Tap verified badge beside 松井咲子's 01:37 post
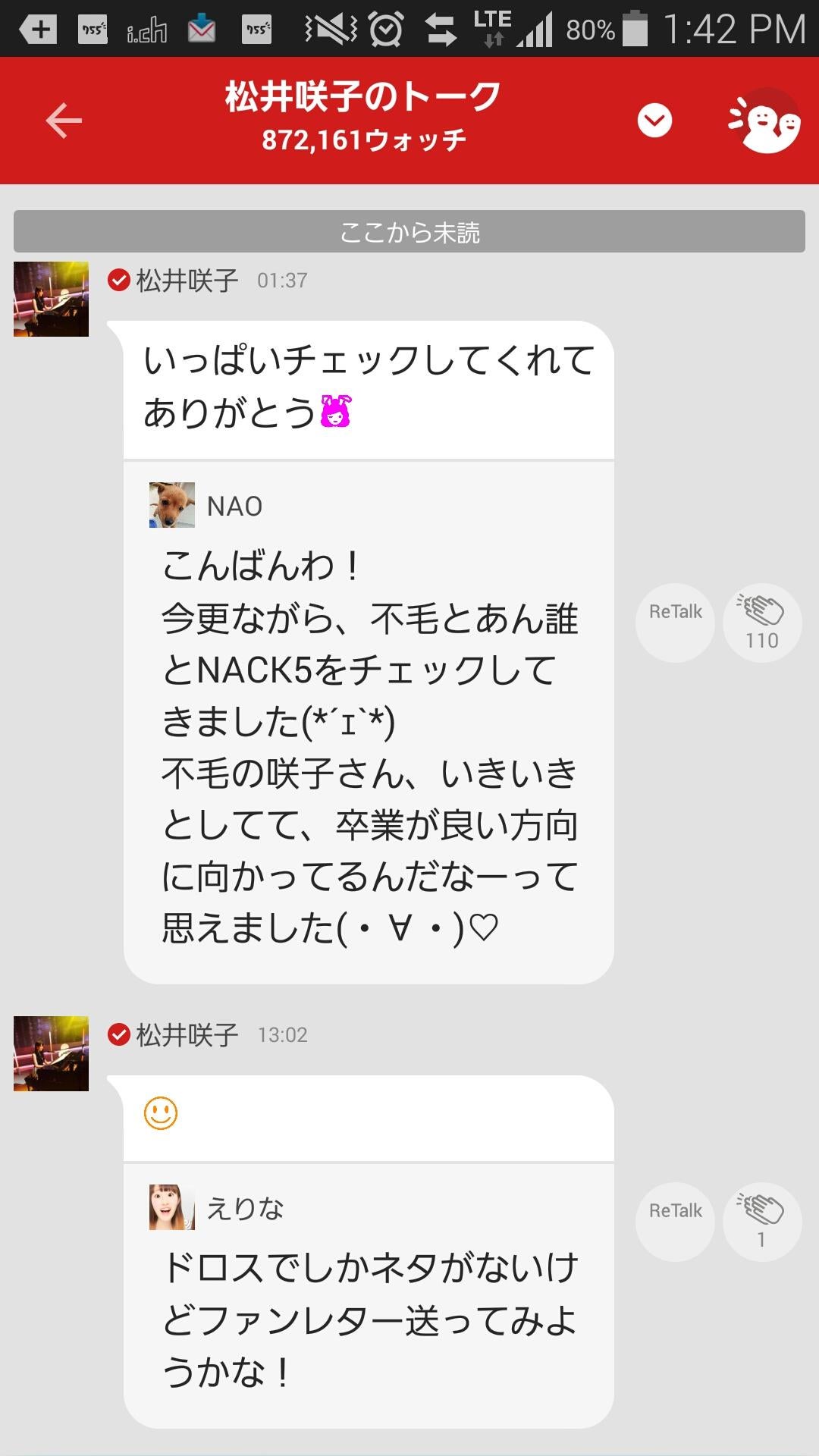The height and width of the screenshot is (1456, 819). (118, 281)
